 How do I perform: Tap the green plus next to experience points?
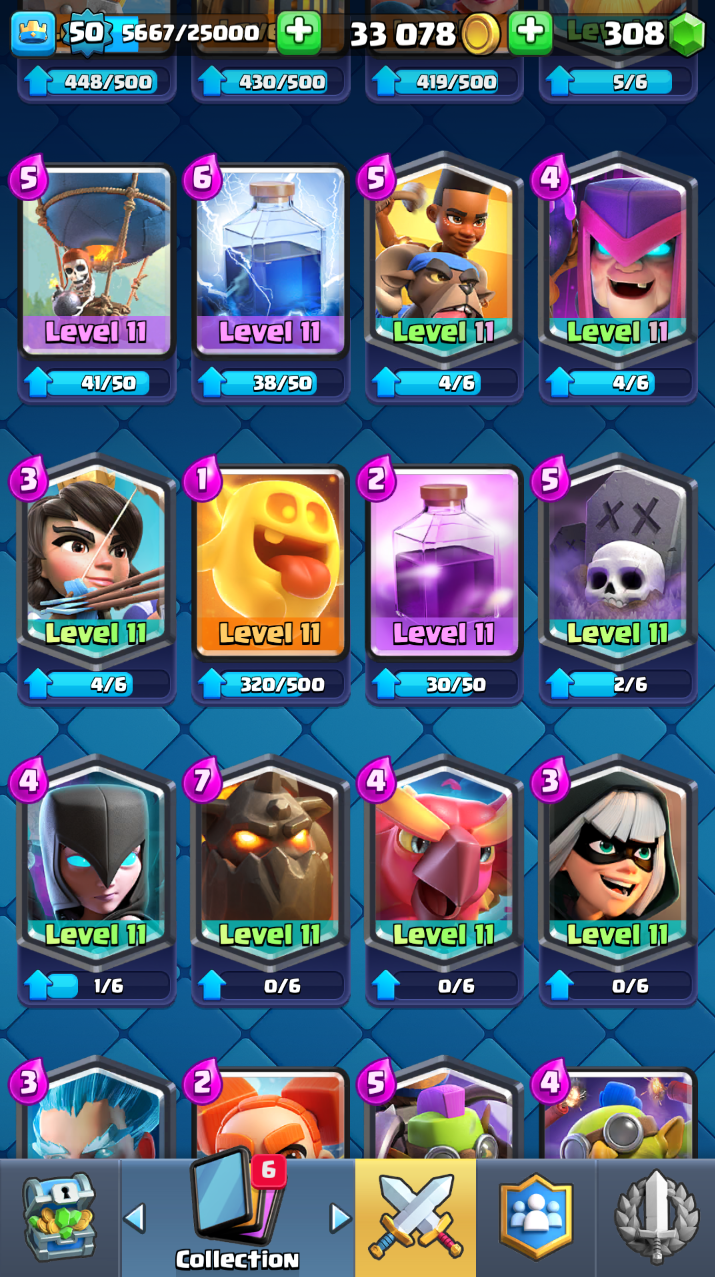coord(298,33)
